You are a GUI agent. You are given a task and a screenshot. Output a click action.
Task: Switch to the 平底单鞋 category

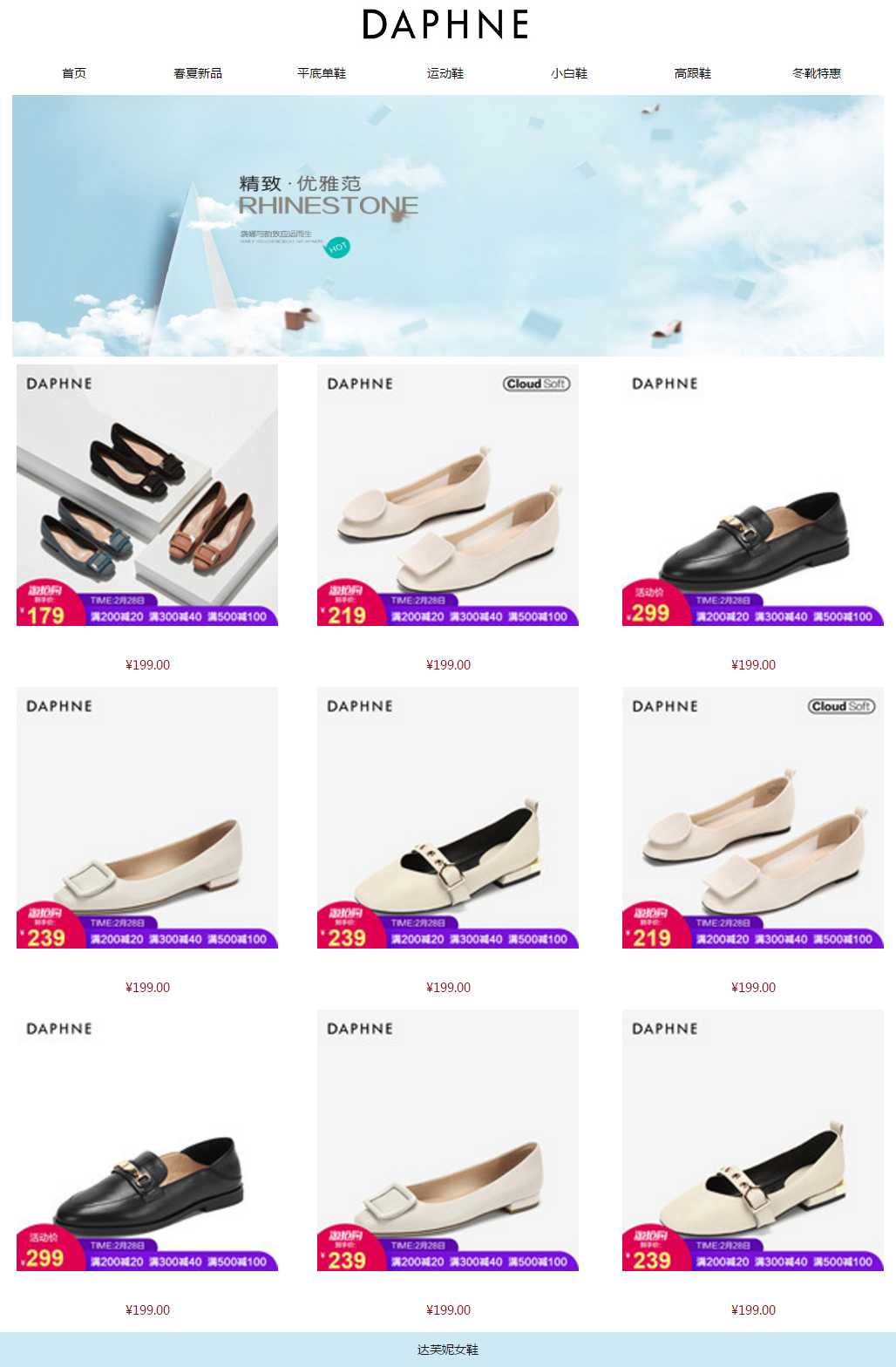coord(322,73)
